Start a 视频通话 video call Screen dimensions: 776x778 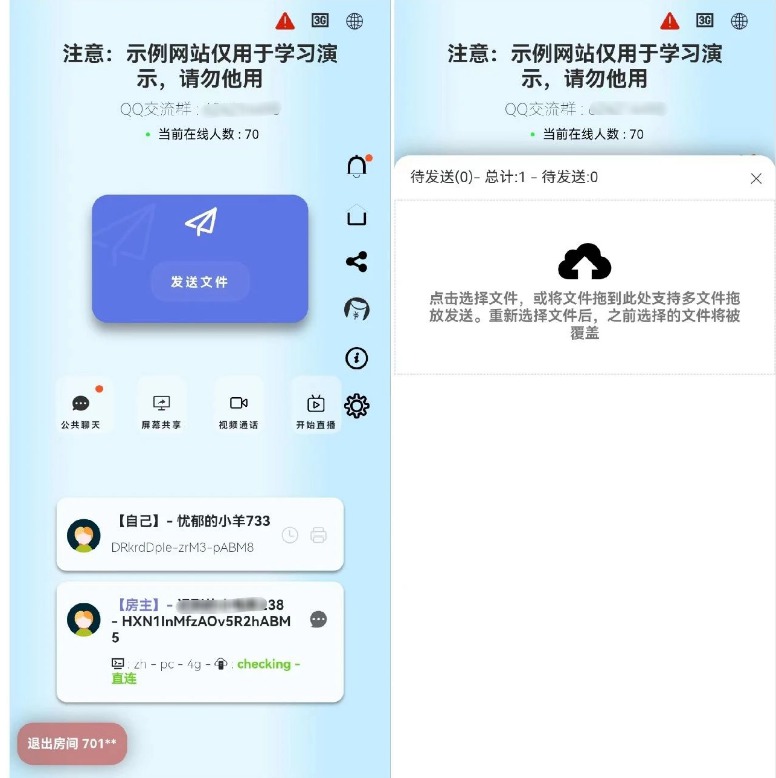click(x=238, y=409)
